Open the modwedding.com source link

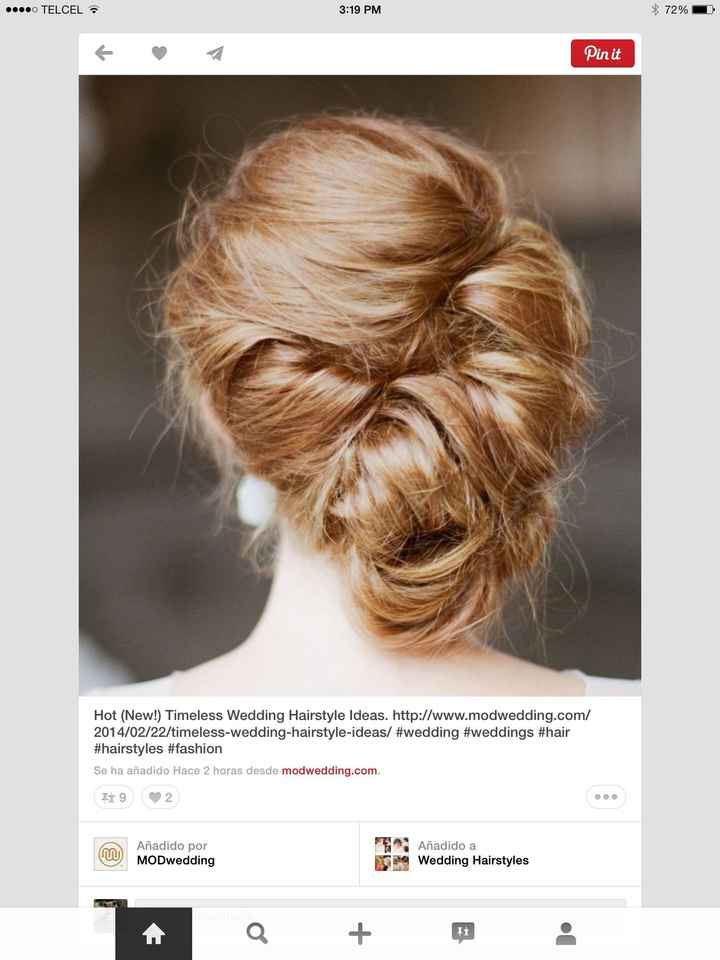coord(329,771)
